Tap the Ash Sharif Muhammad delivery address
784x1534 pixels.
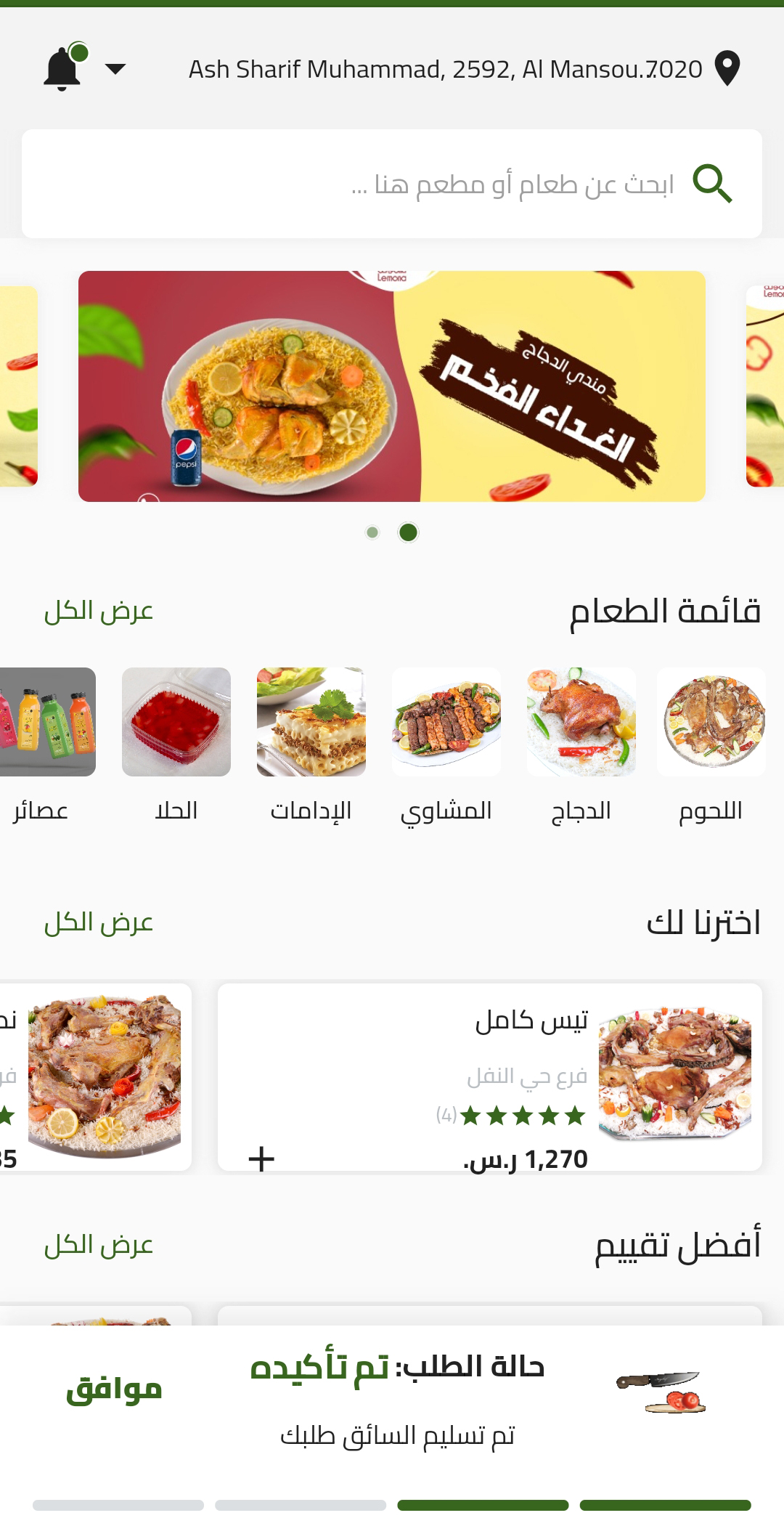pyautogui.click(x=445, y=69)
